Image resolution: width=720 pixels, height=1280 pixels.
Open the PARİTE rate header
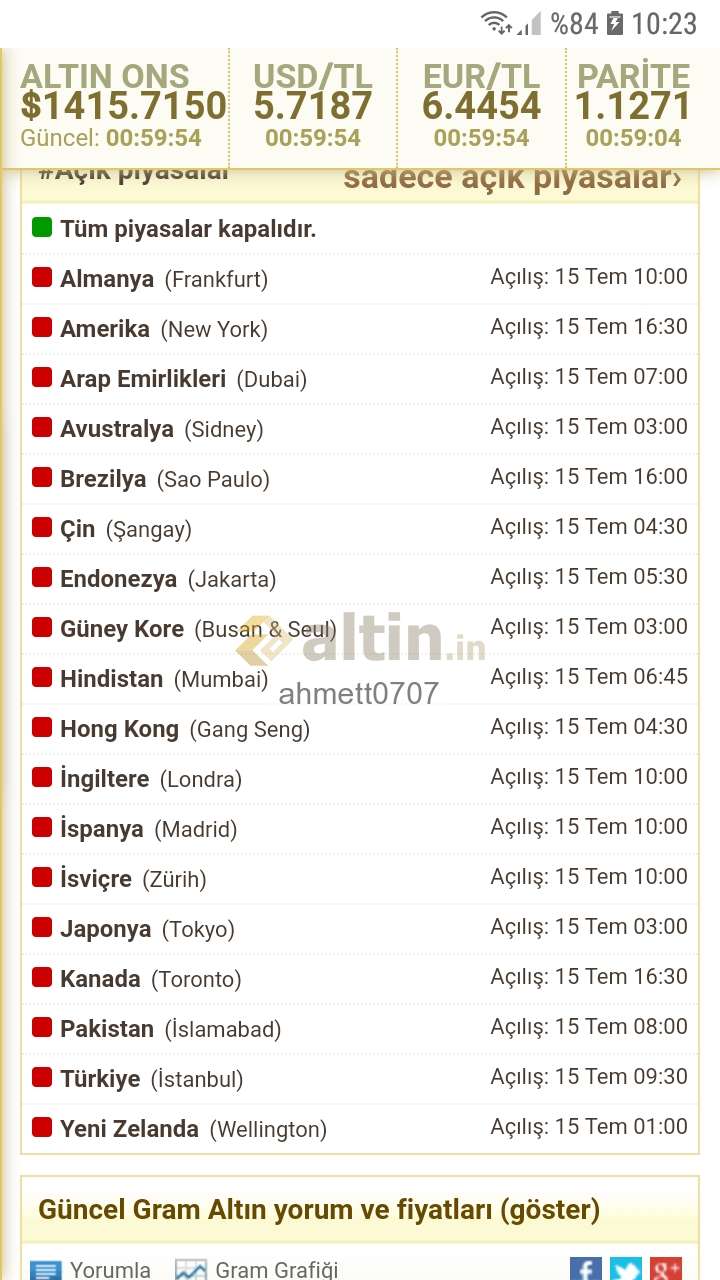(634, 105)
